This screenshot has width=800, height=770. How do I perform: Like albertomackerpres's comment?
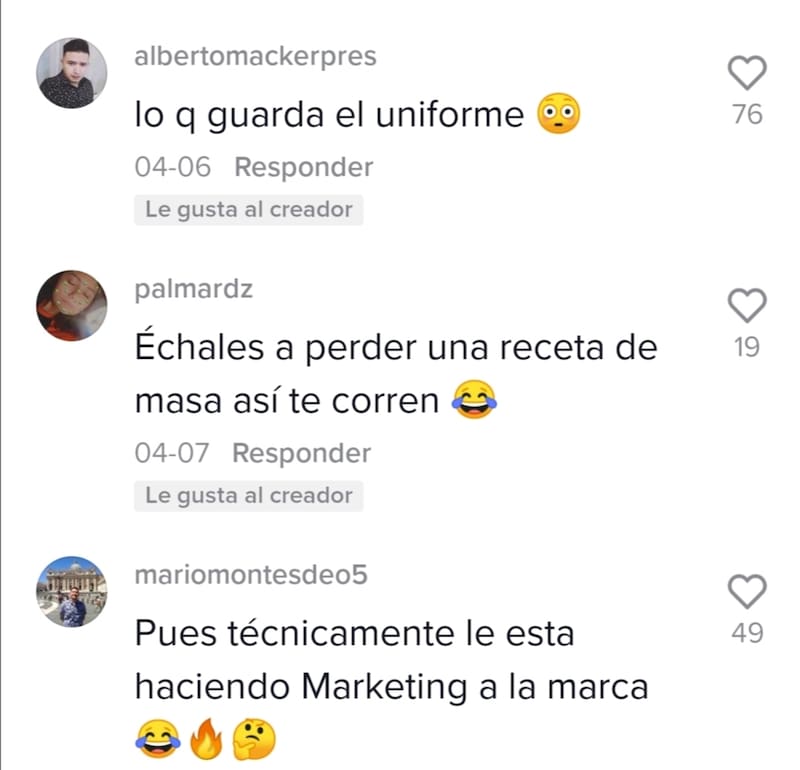(x=746, y=72)
